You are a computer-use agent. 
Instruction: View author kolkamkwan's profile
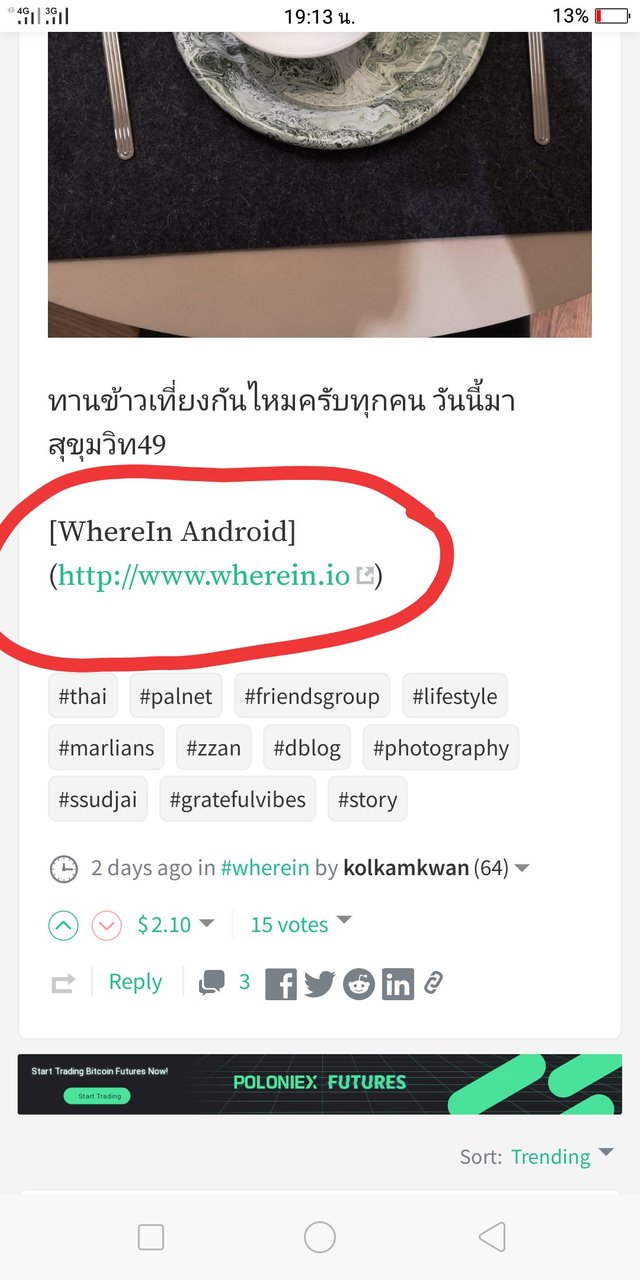click(x=406, y=867)
